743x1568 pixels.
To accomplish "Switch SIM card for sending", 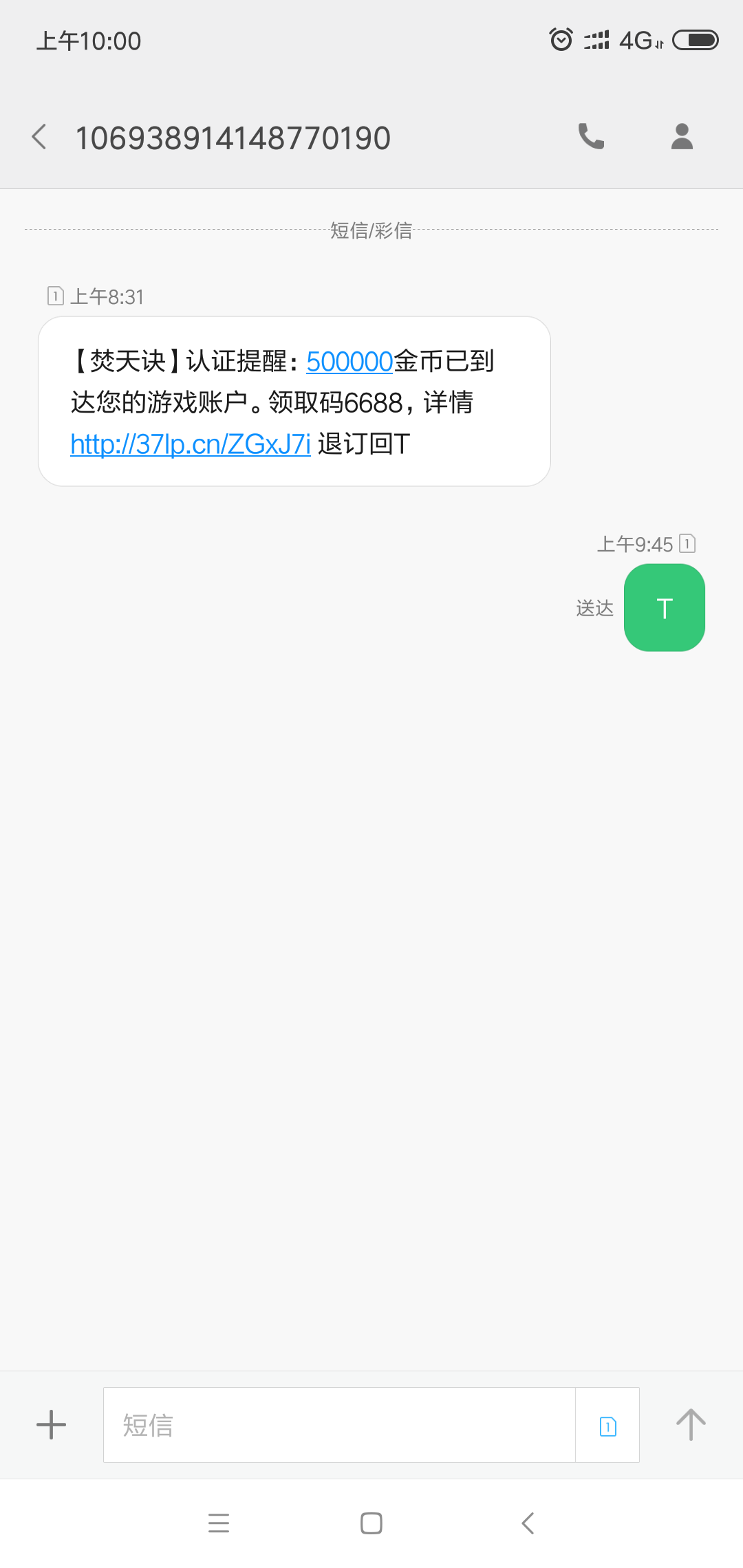I will (607, 1426).
